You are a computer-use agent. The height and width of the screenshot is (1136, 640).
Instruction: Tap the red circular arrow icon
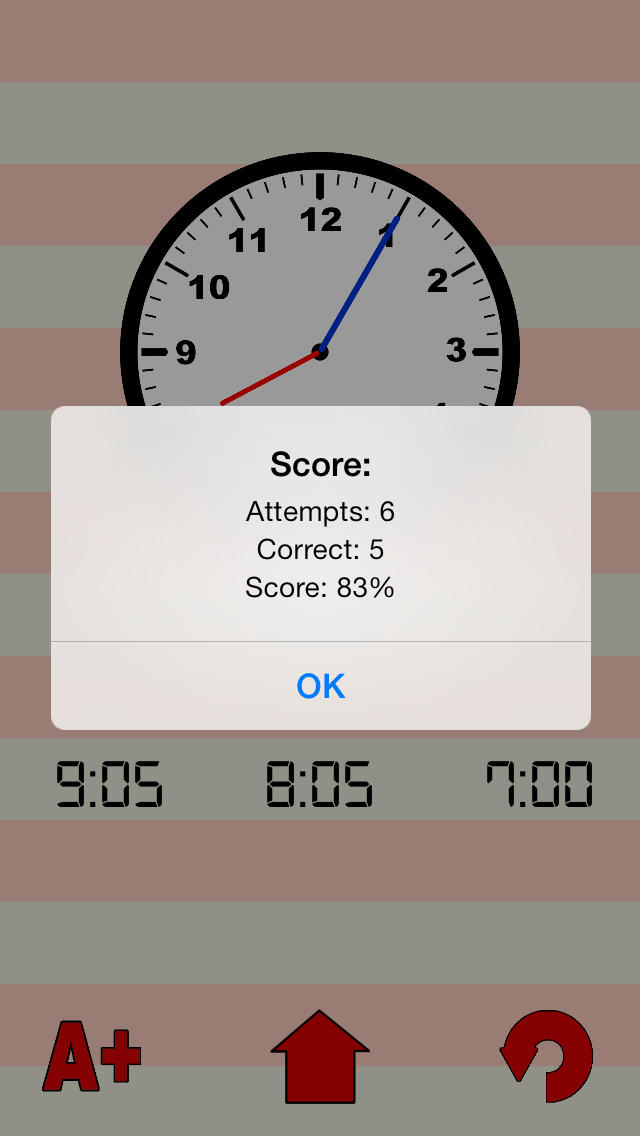pyautogui.click(x=547, y=1056)
